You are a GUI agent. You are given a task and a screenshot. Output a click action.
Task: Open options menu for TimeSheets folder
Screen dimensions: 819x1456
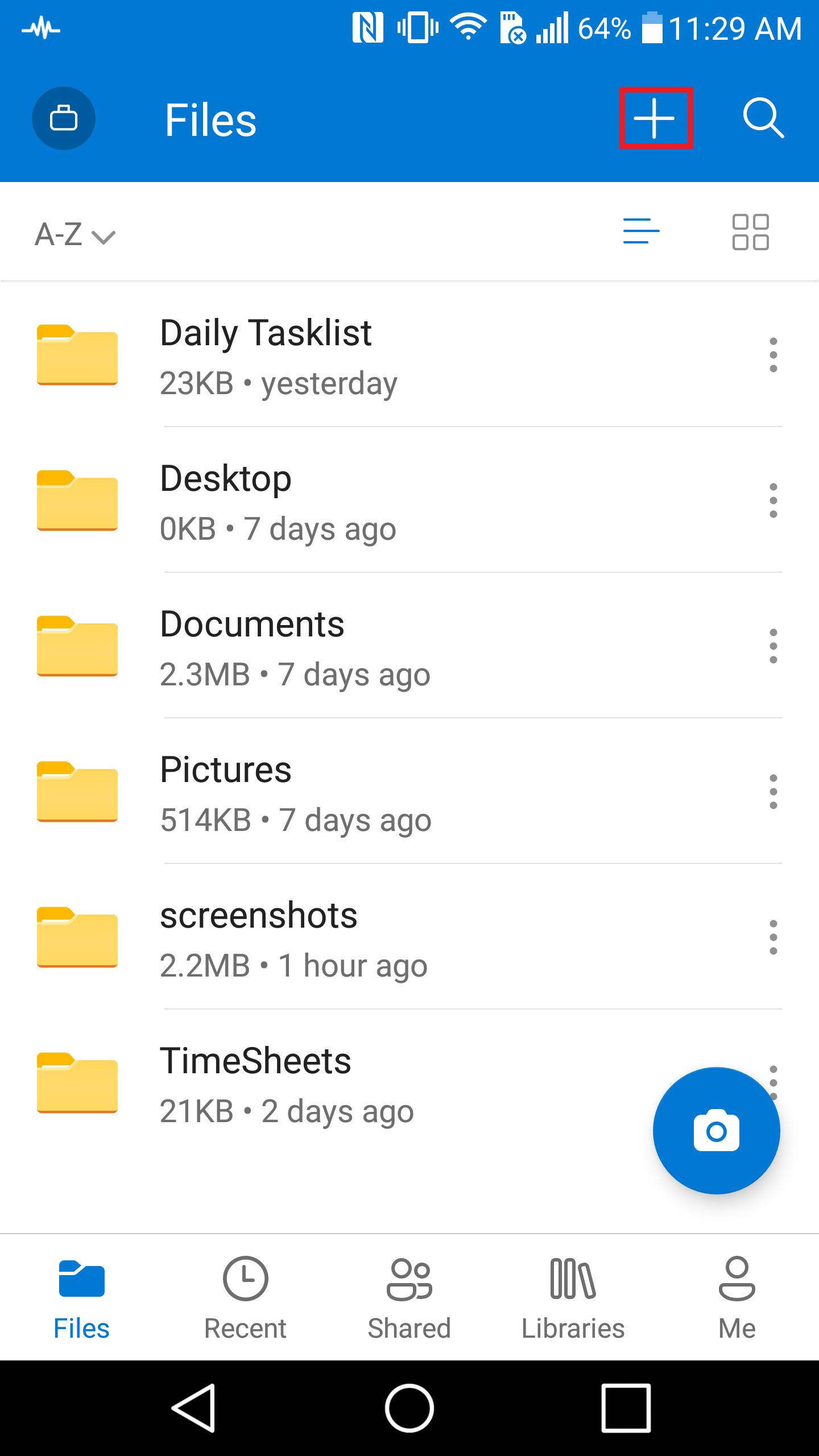(x=774, y=1082)
